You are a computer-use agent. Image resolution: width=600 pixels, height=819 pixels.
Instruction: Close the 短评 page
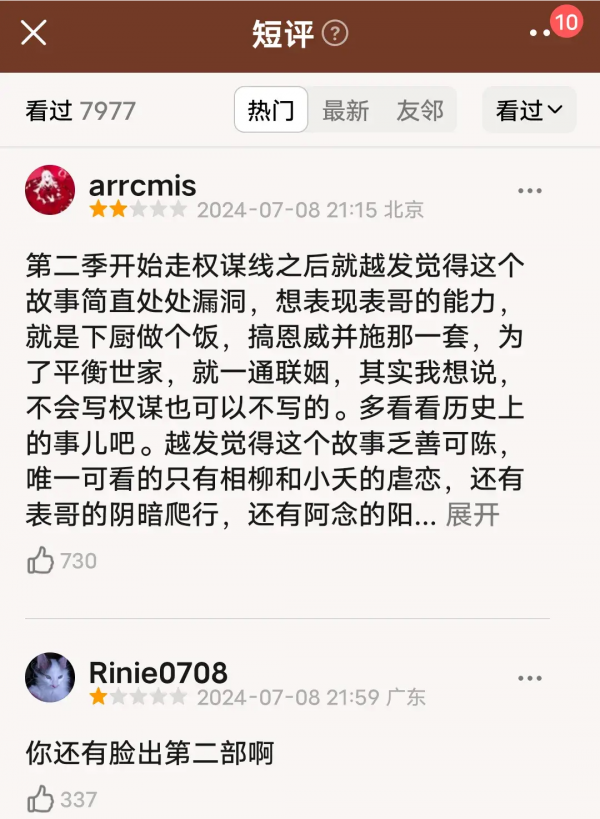click(34, 33)
